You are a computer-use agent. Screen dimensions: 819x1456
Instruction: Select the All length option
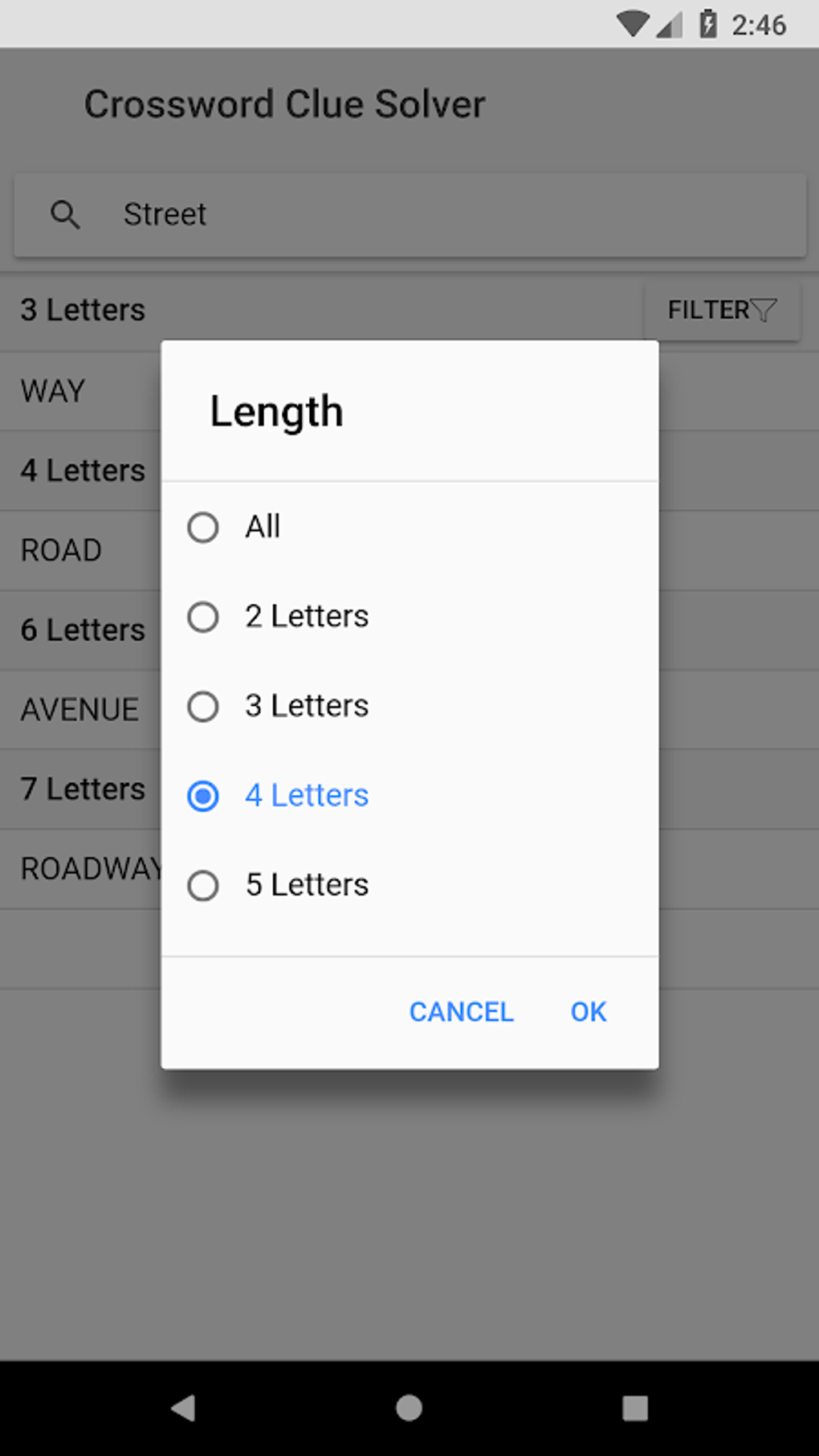[x=204, y=528]
